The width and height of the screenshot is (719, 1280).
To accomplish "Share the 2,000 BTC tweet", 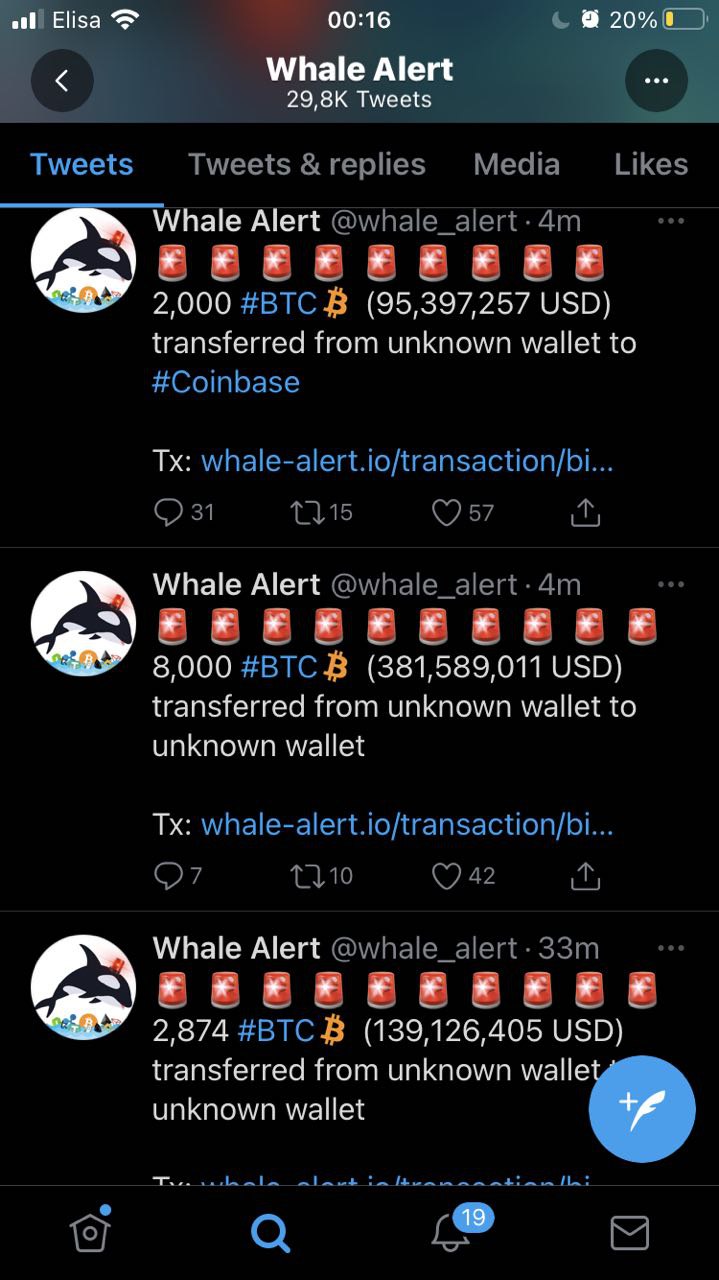I will tap(585, 513).
